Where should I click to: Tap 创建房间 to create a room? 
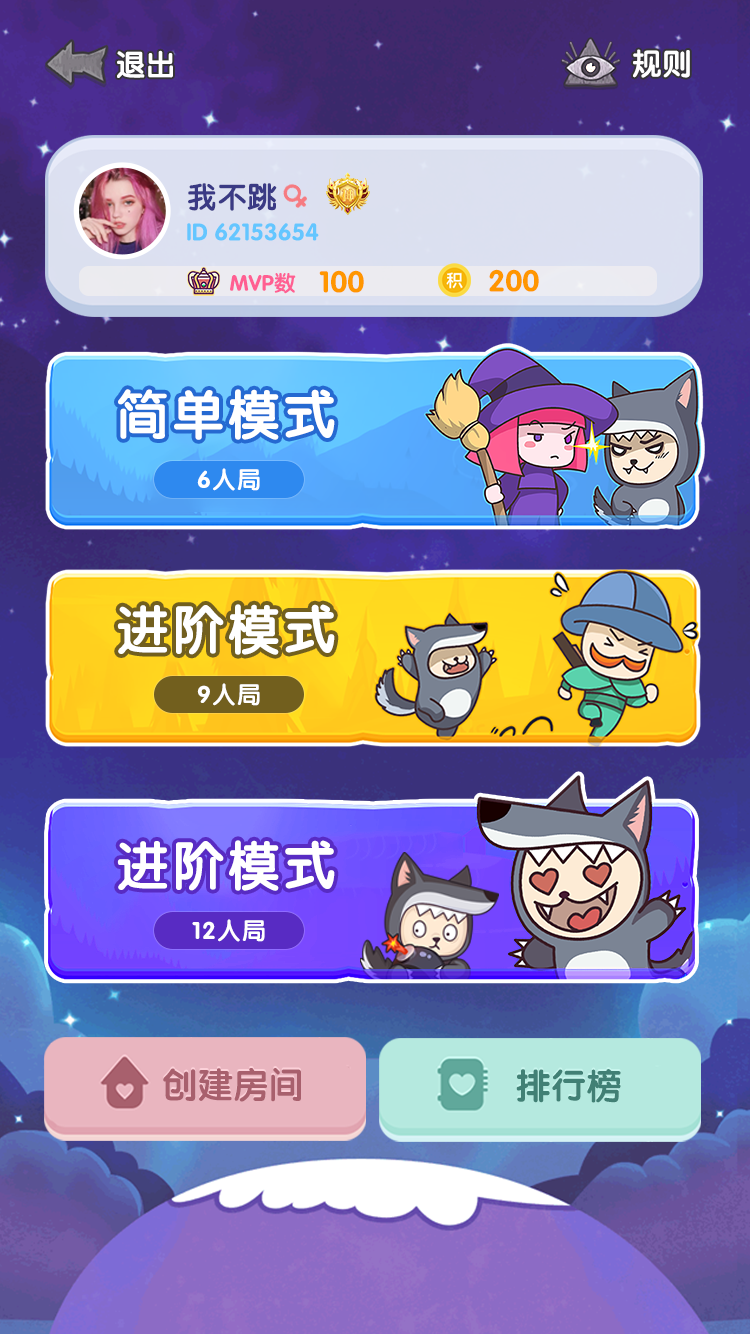205,1086
